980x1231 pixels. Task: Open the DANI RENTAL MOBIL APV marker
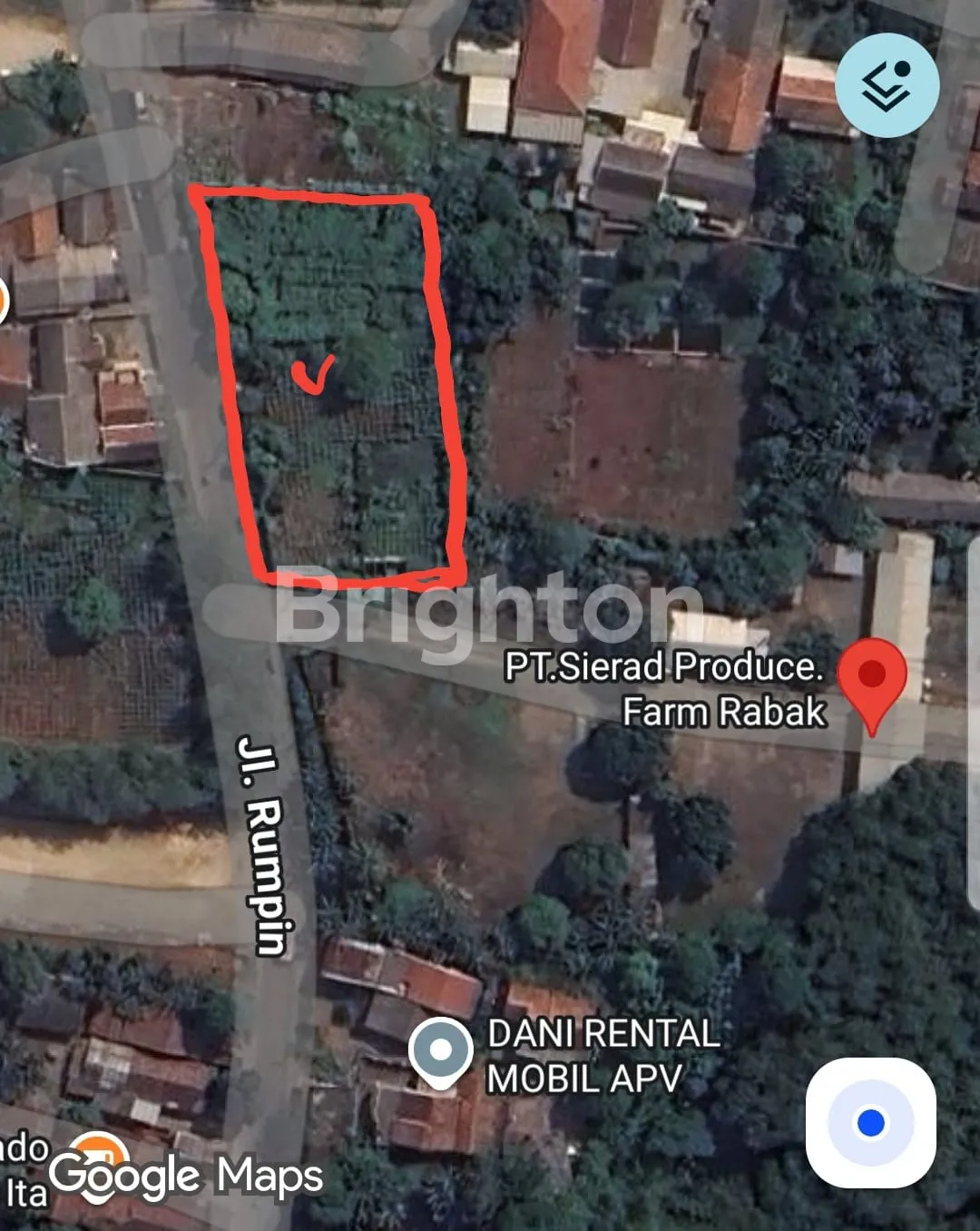click(441, 1051)
